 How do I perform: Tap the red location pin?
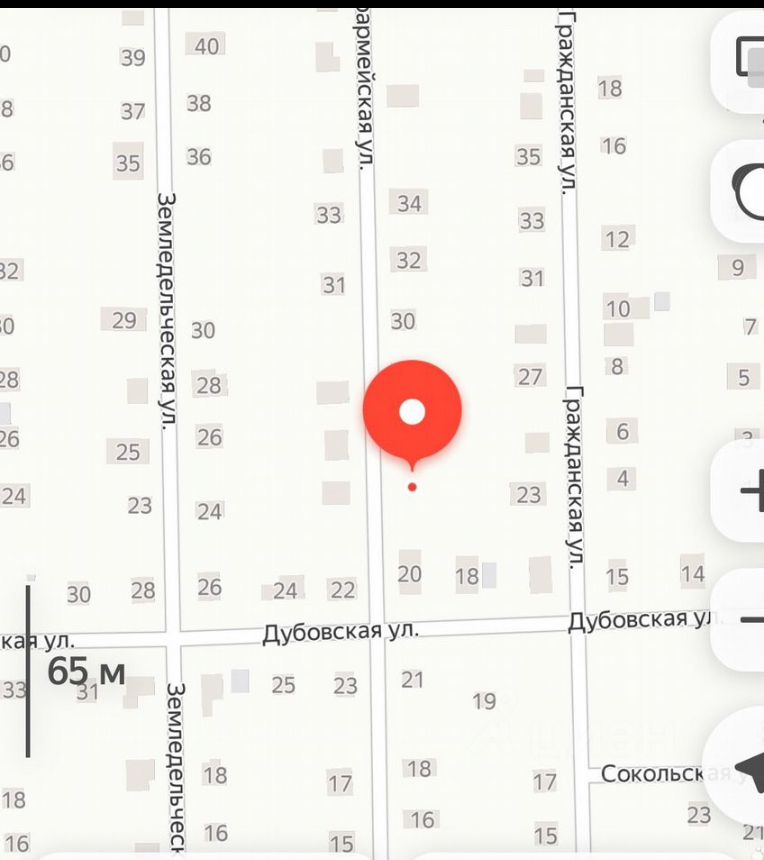tap(412, 413)
